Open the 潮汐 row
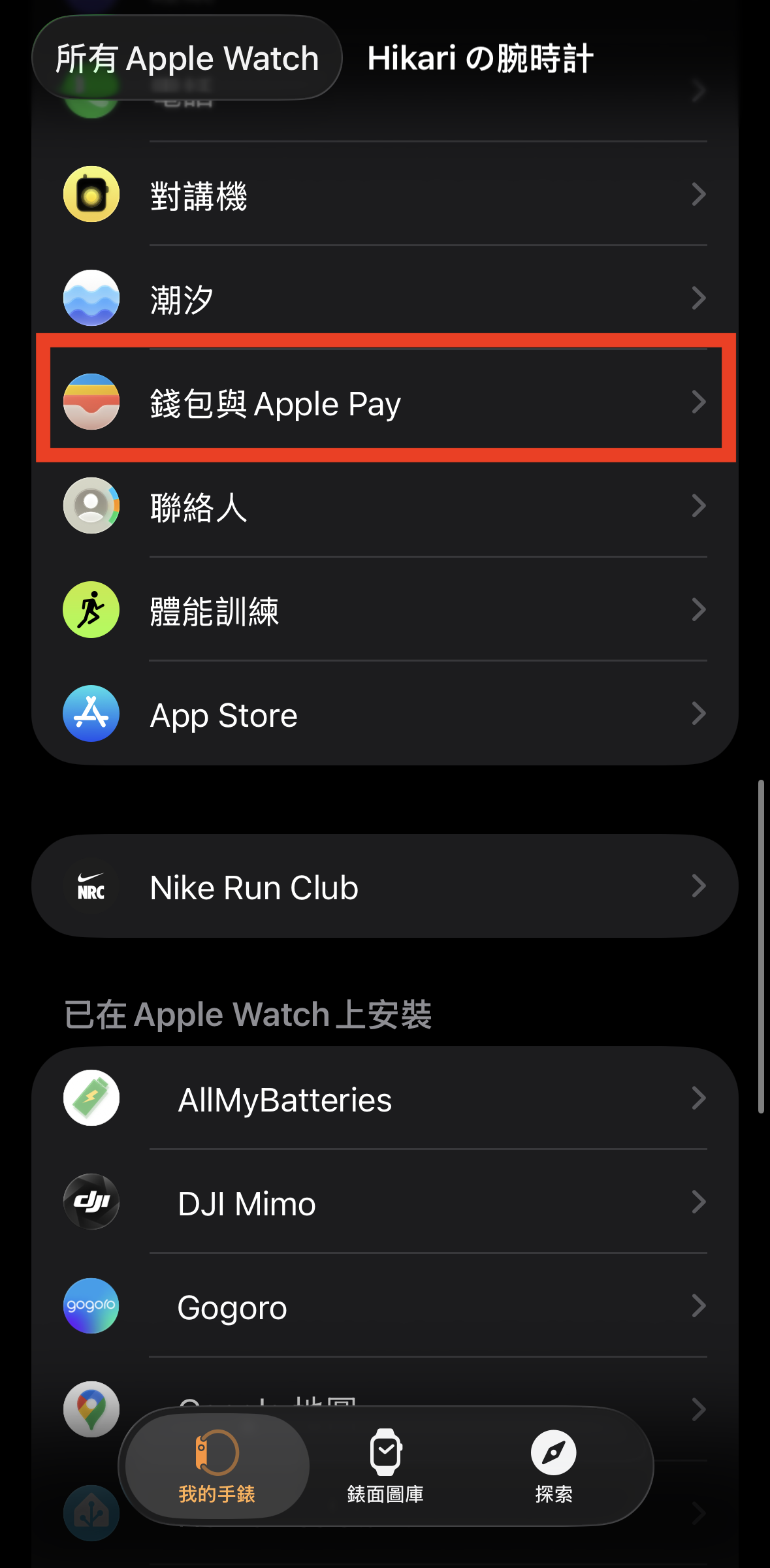 385,298
